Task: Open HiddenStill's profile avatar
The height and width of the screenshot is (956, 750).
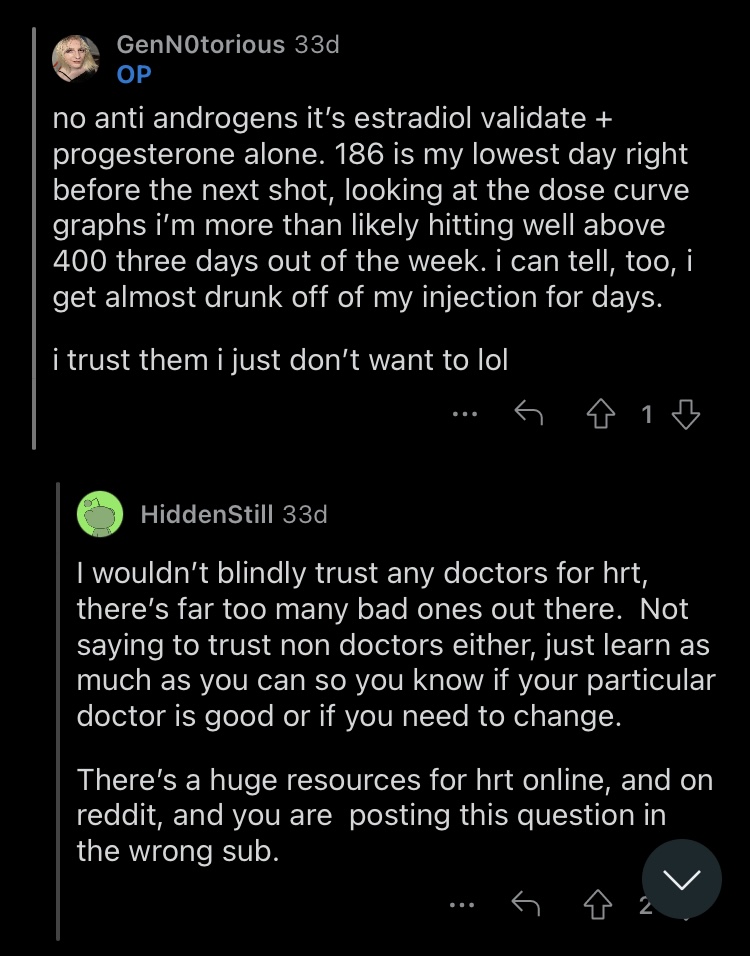Action: pos(100,514)
